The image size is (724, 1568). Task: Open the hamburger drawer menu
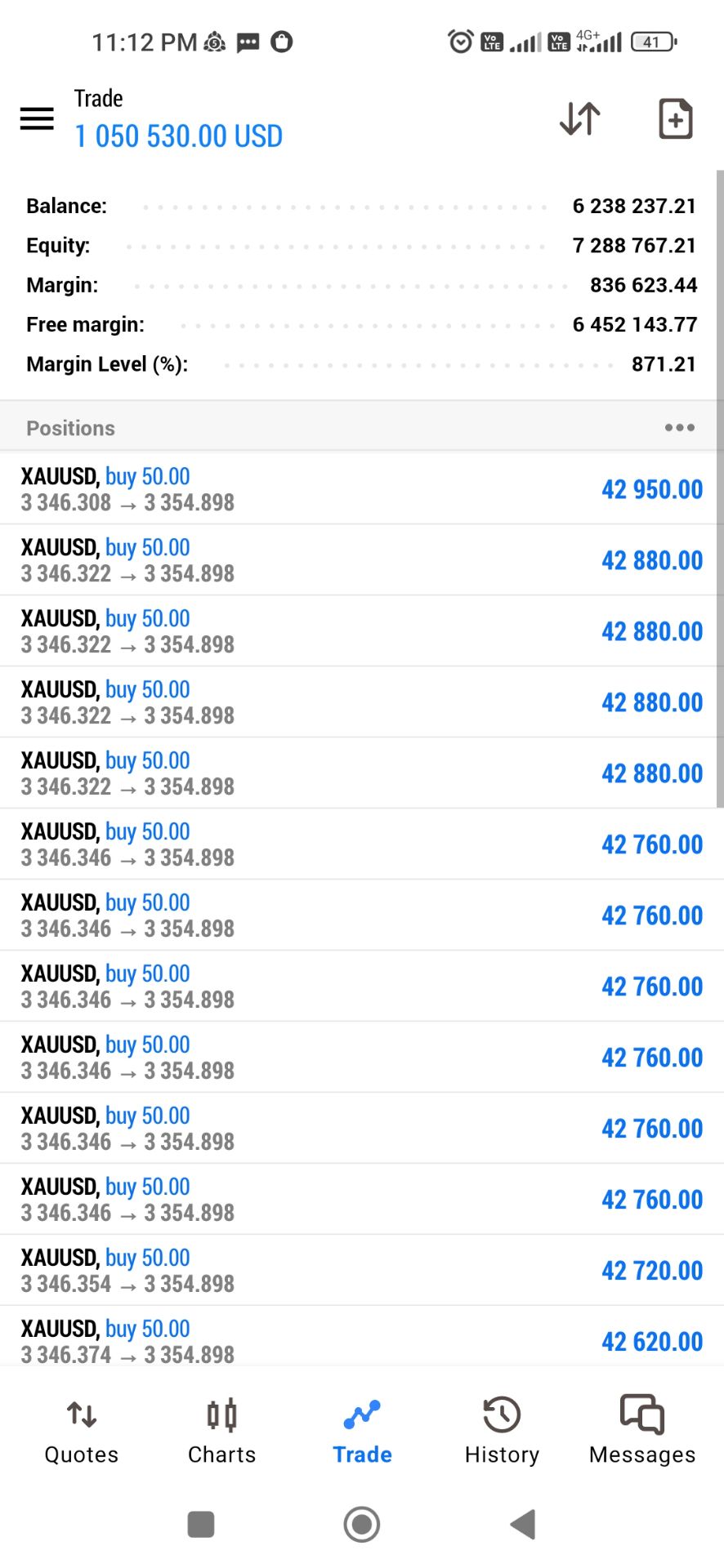pyautogui.click(x=37, y=119)
